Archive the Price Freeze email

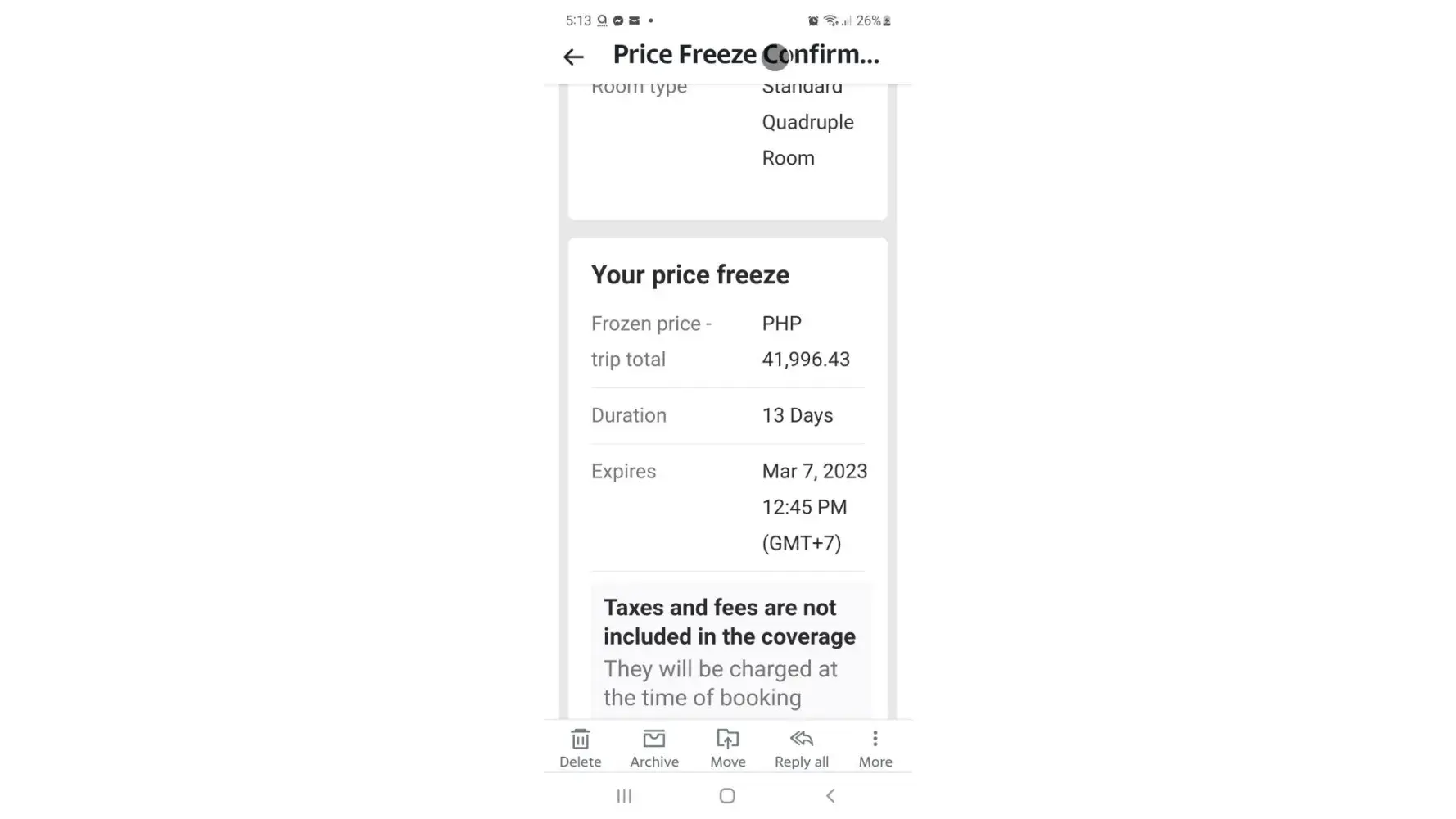(x=653, y=748)
